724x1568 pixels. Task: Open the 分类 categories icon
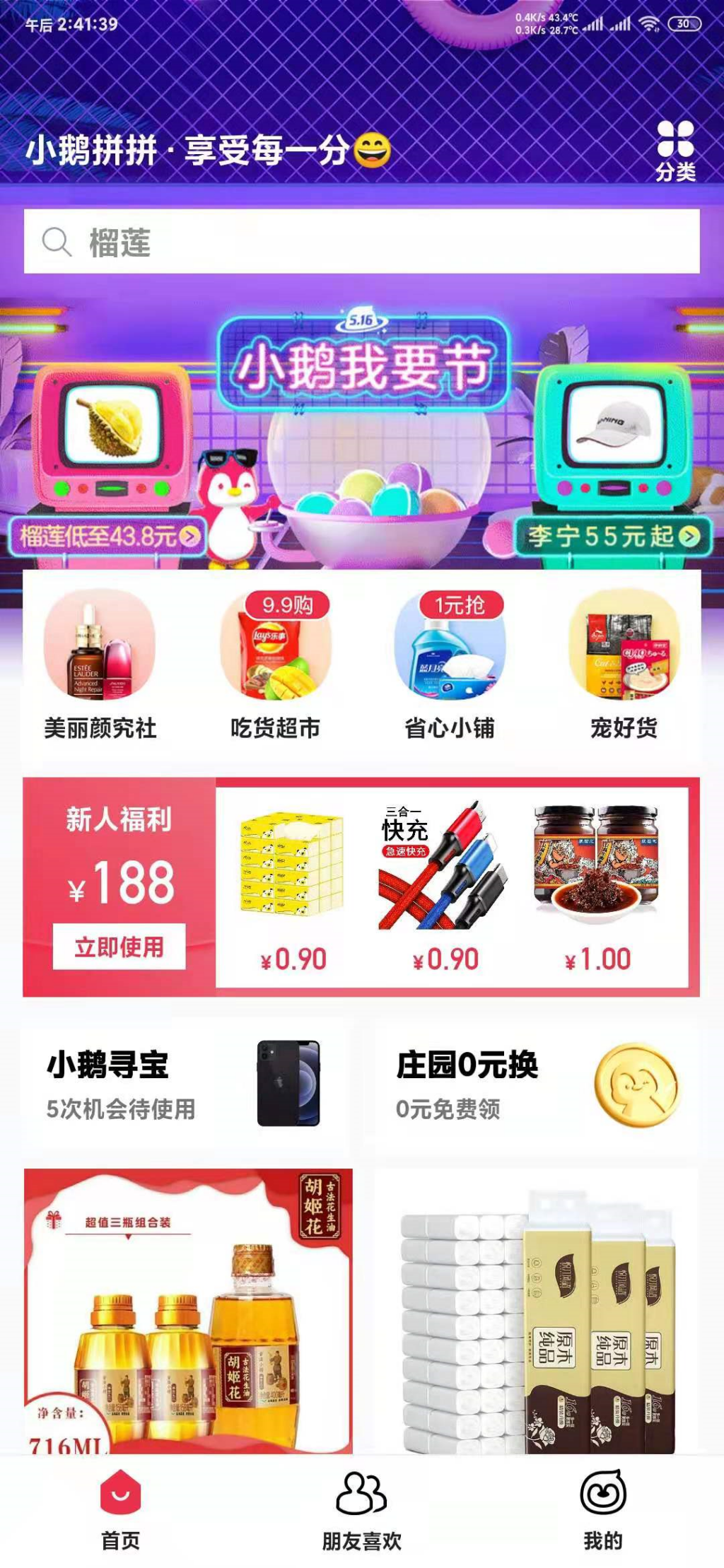pos(675,151)
